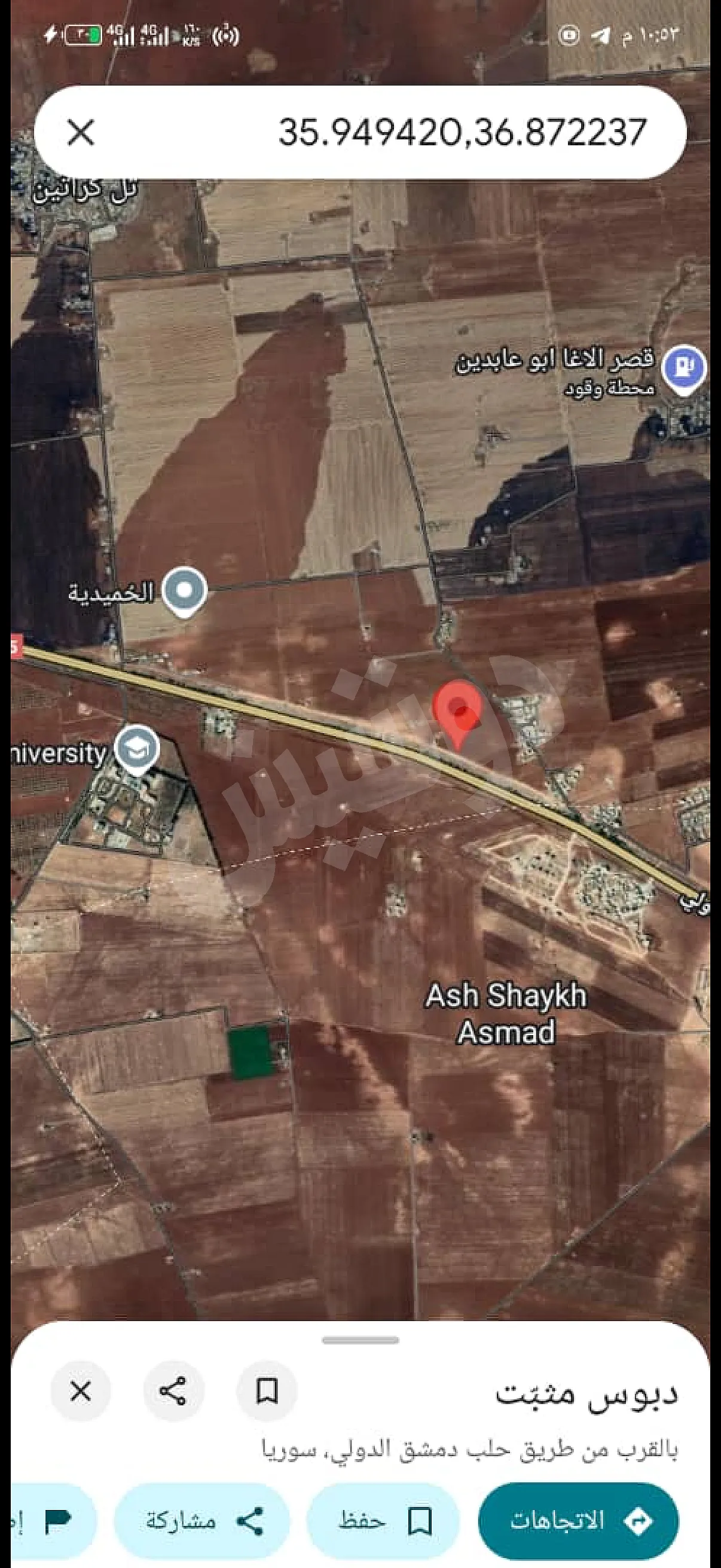Tap the red dropped pin
The height and width of the screenshot is (1568, 721).
coord(457,712)
